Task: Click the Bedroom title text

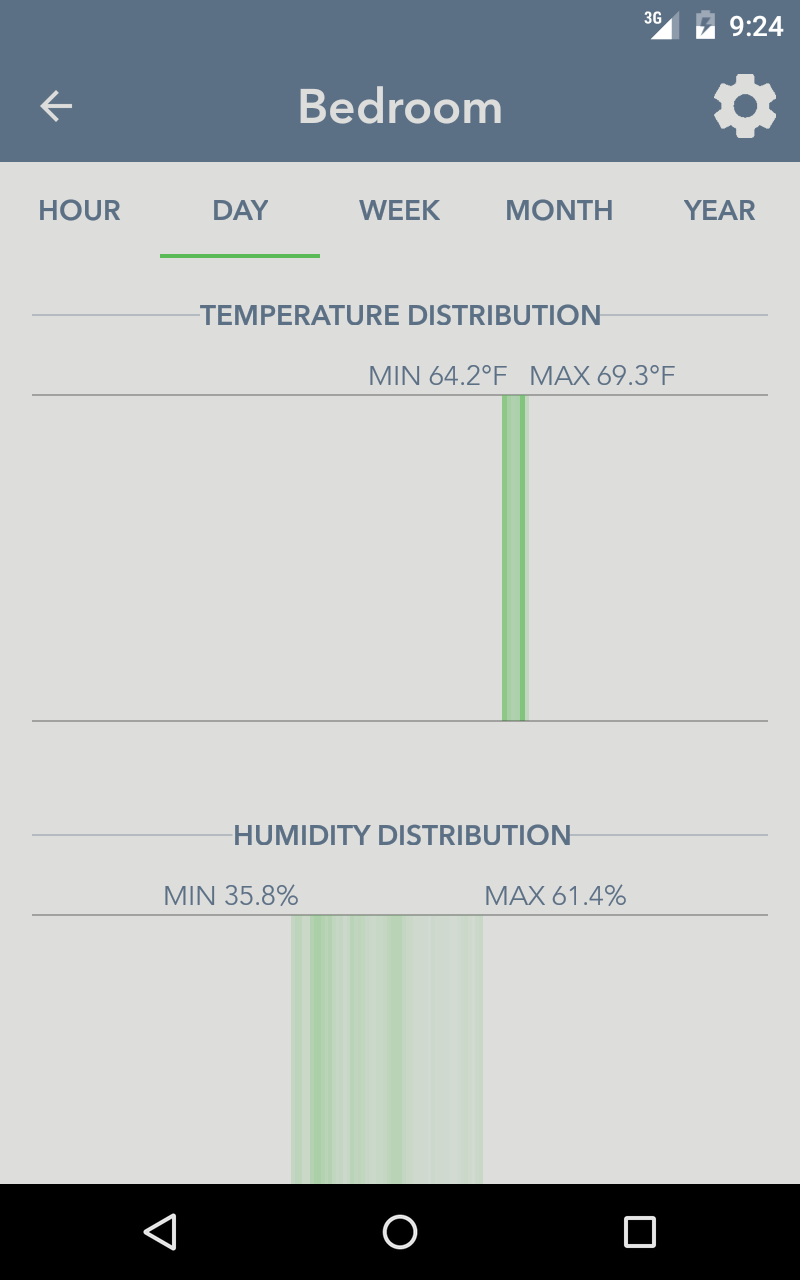Action: click(x=399, y=105)
